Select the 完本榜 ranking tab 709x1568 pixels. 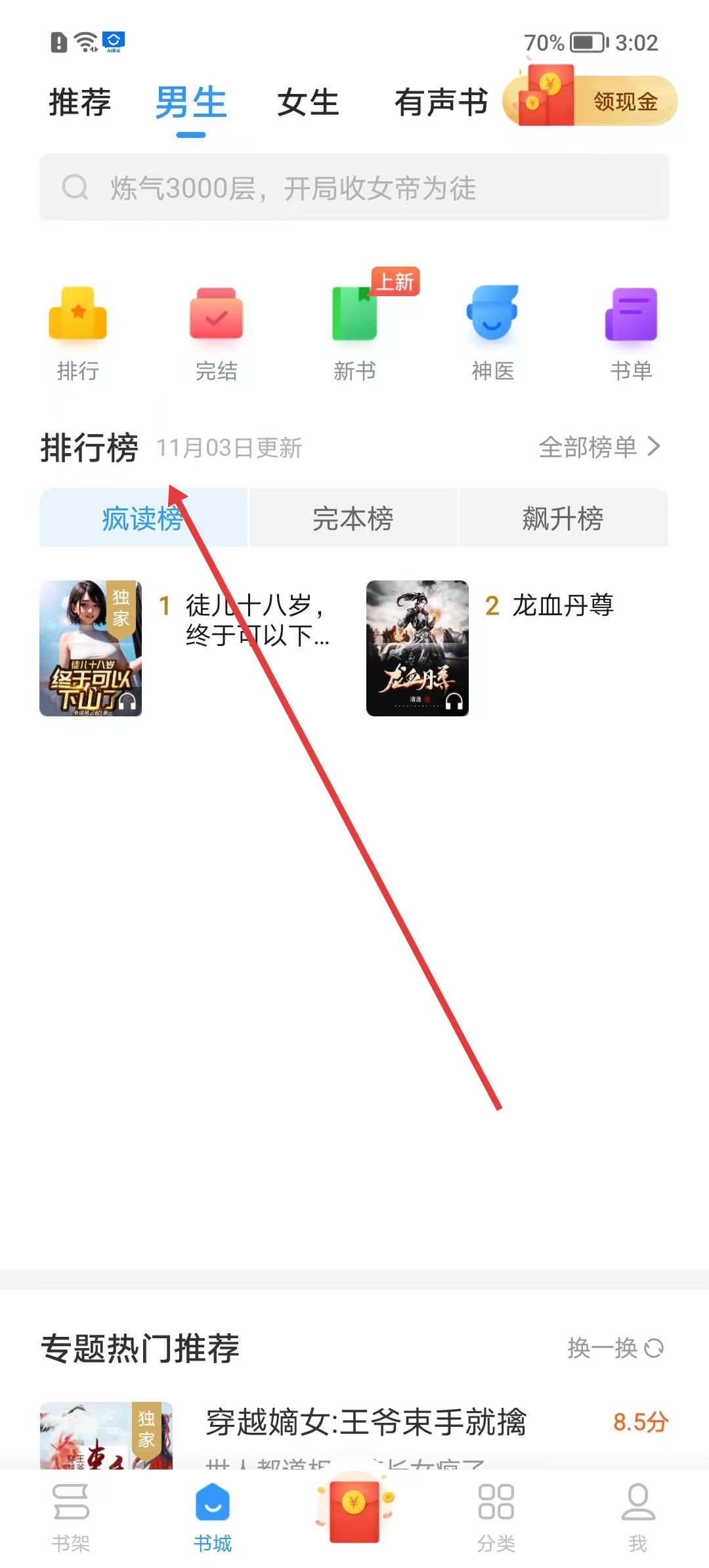click(353, 519)
